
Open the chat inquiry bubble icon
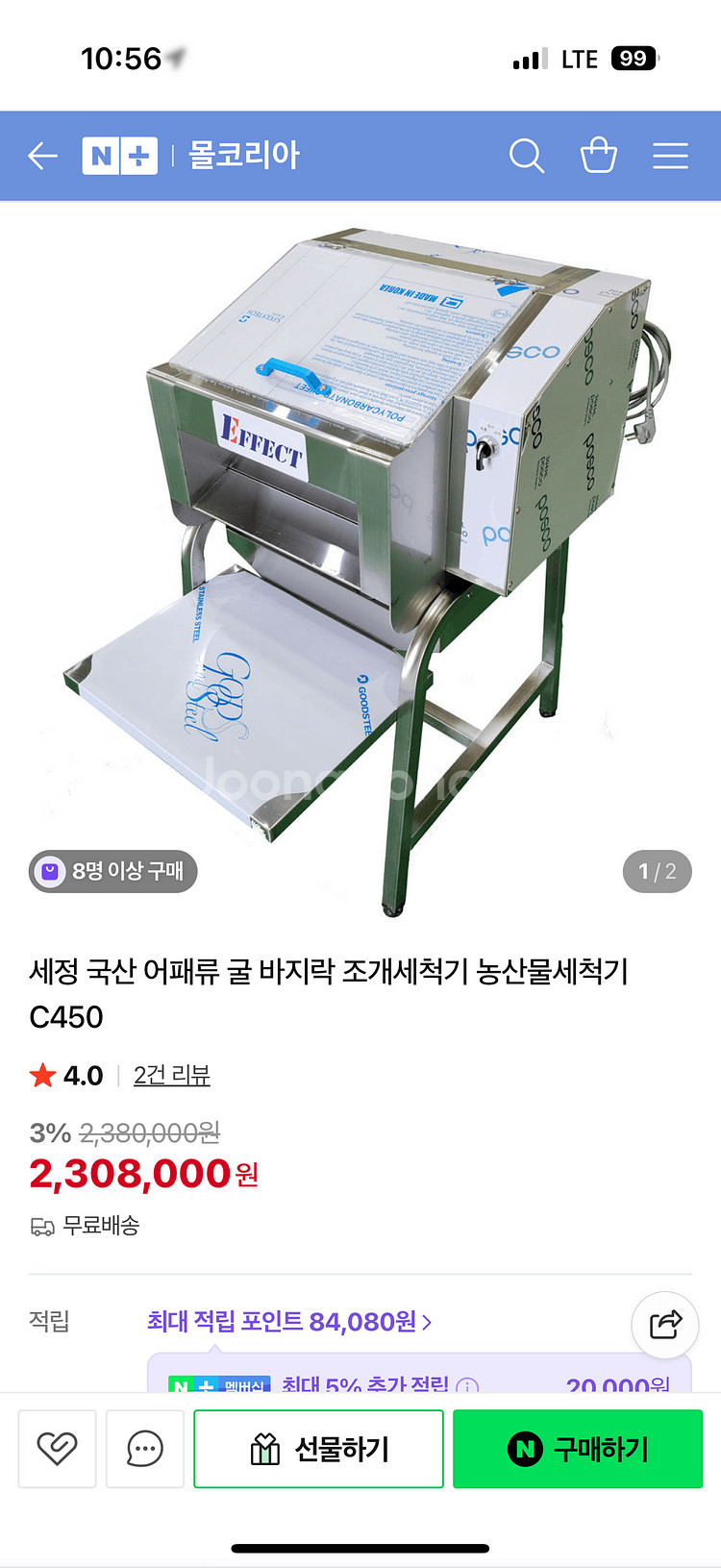[144, 1448]
